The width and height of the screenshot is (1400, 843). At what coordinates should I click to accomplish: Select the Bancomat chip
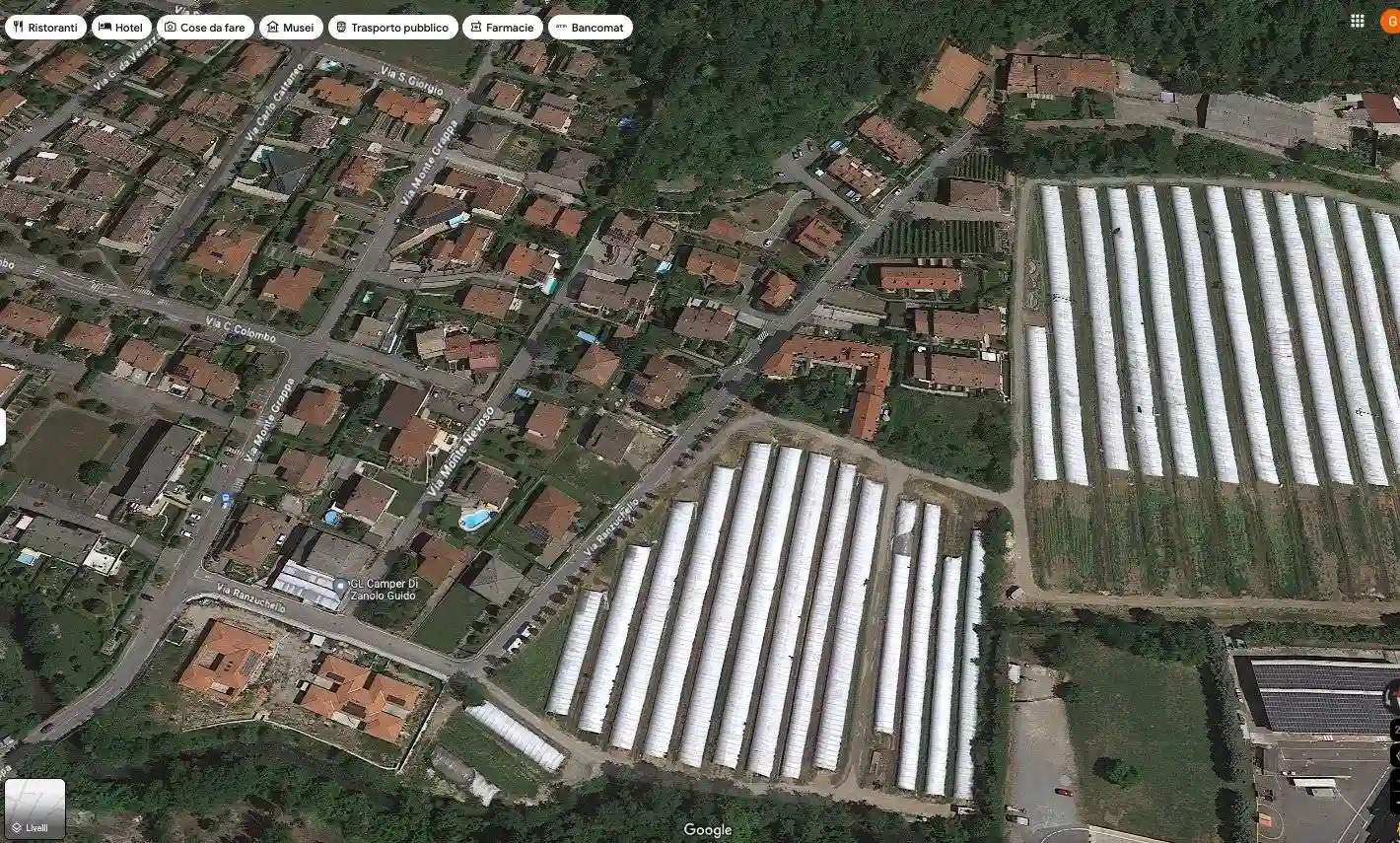(x=590, y=28)
